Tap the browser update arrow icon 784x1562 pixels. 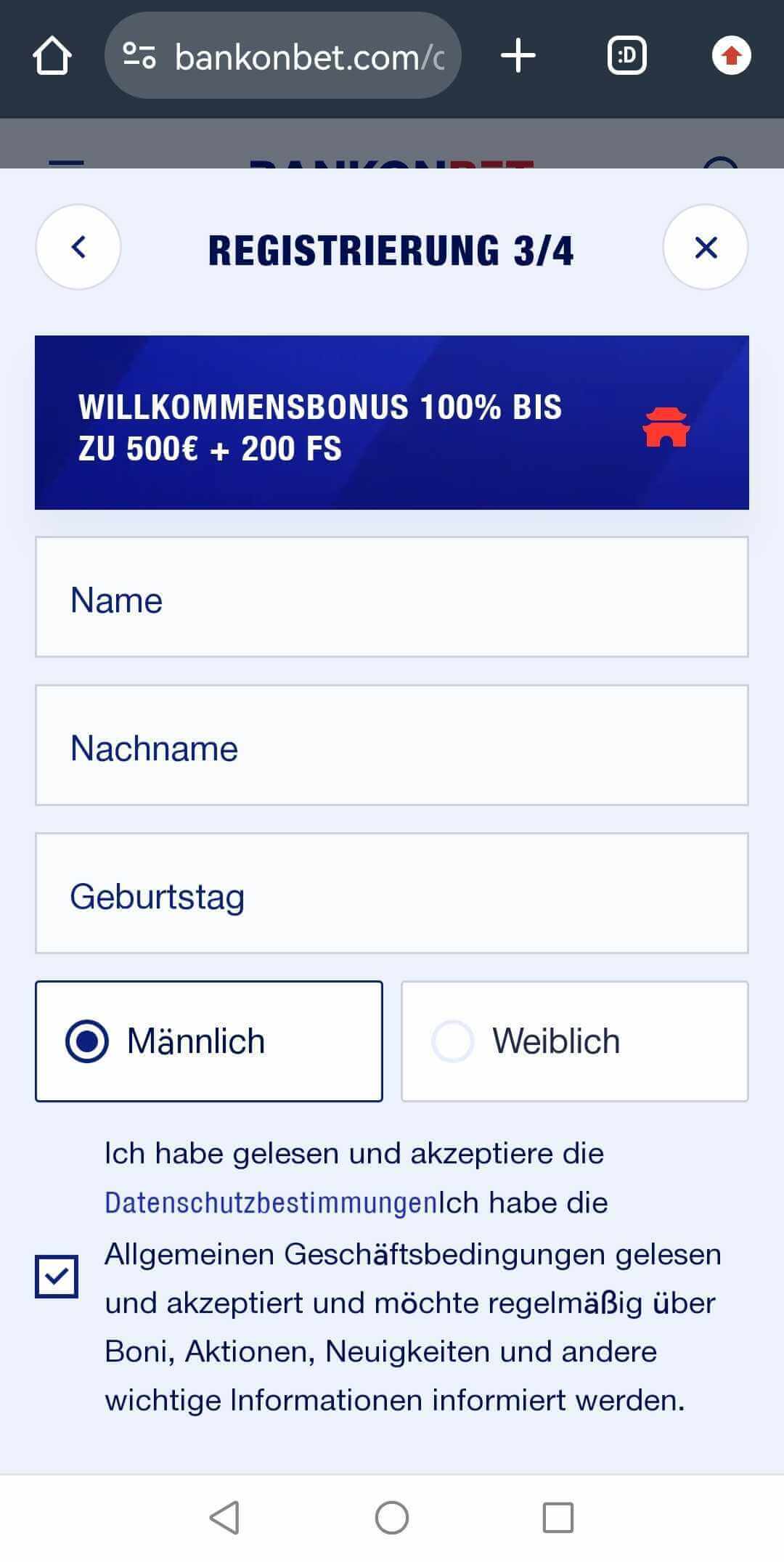tap(731, 56)
